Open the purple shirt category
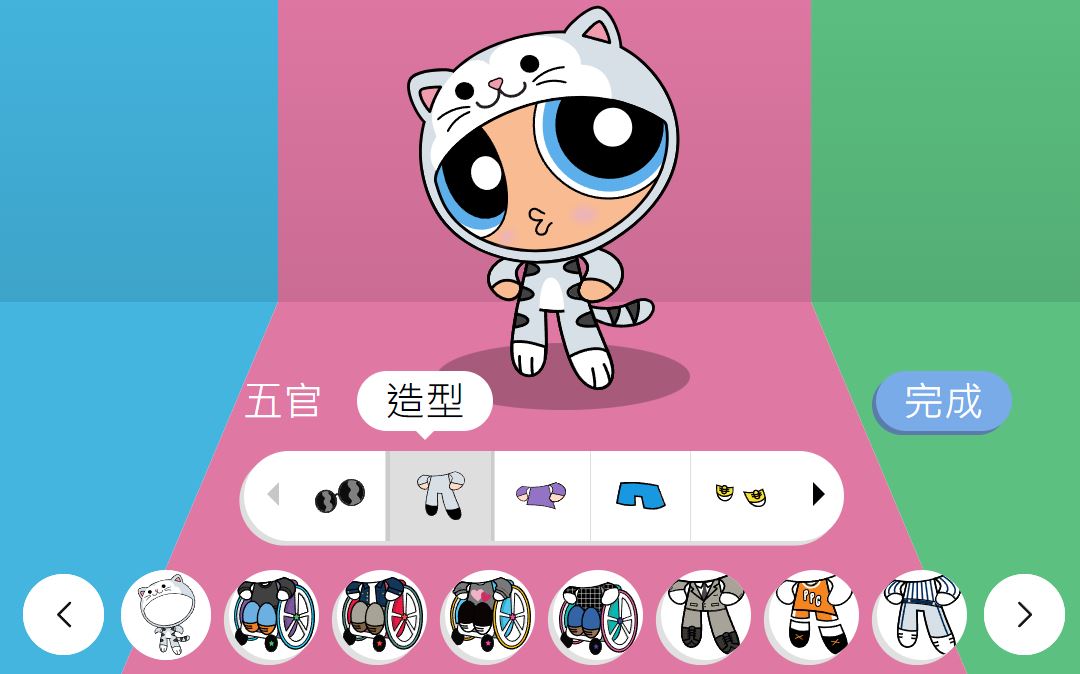Image resolution: width=1080 pixels, height=674 pixels. point(541,495)
